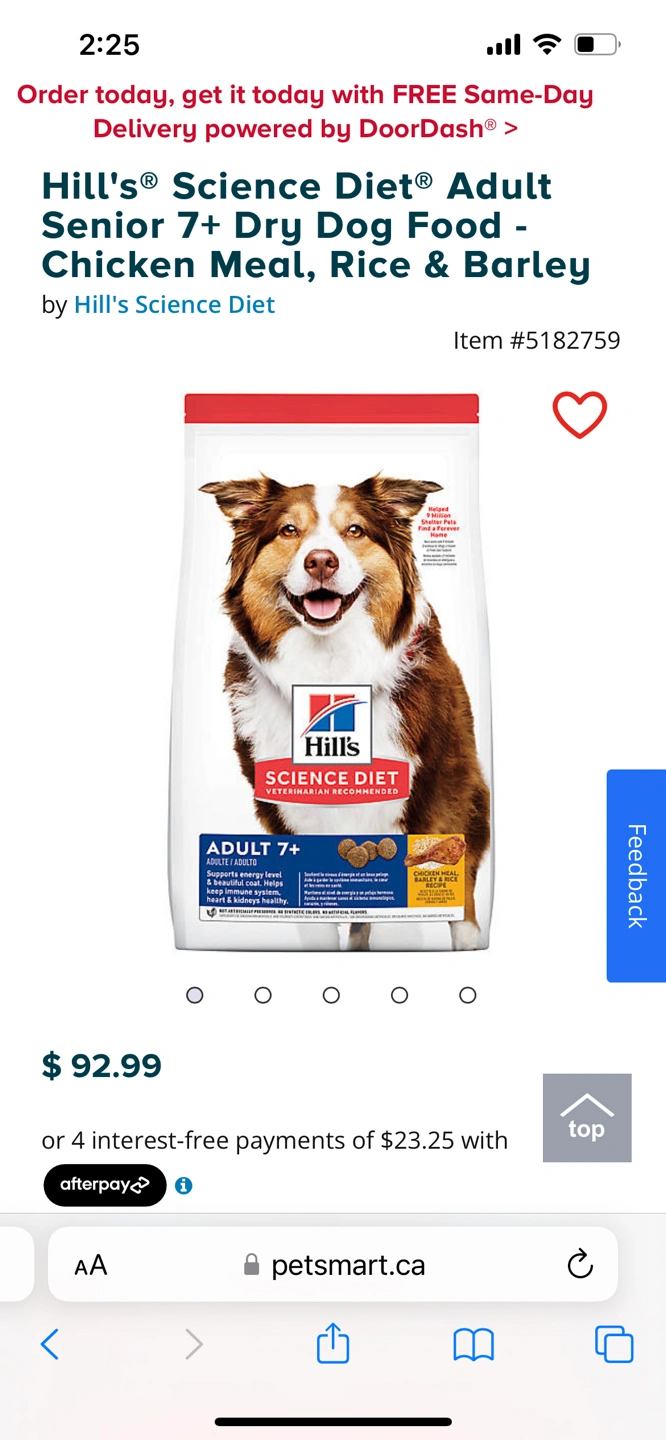Select the third image indicator dot
This screenshot has width=666, height=1440.
331,995
